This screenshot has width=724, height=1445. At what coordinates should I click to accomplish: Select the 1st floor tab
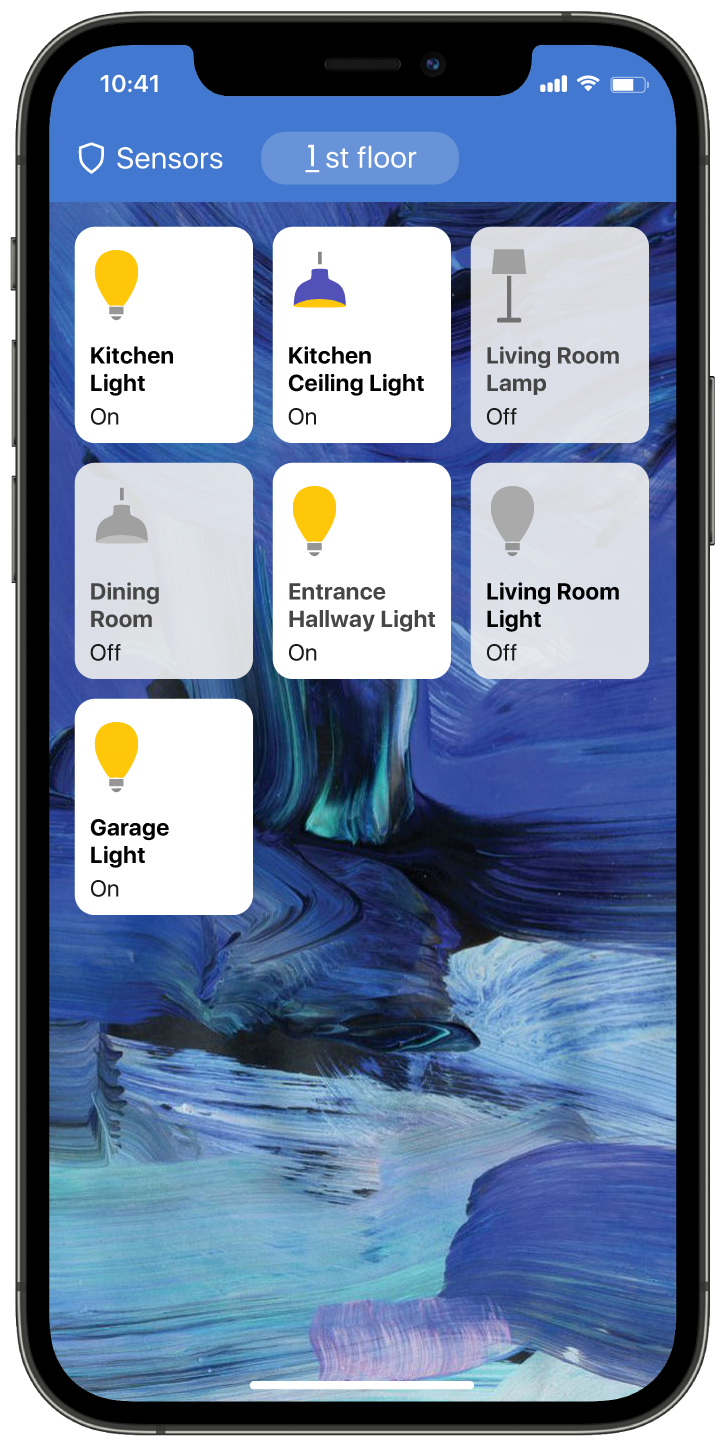(360, 158)
